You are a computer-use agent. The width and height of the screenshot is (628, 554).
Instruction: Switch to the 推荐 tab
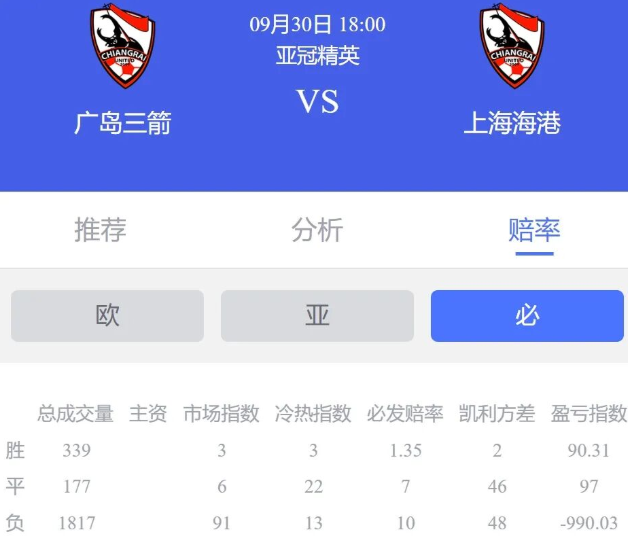coord(101,229)
